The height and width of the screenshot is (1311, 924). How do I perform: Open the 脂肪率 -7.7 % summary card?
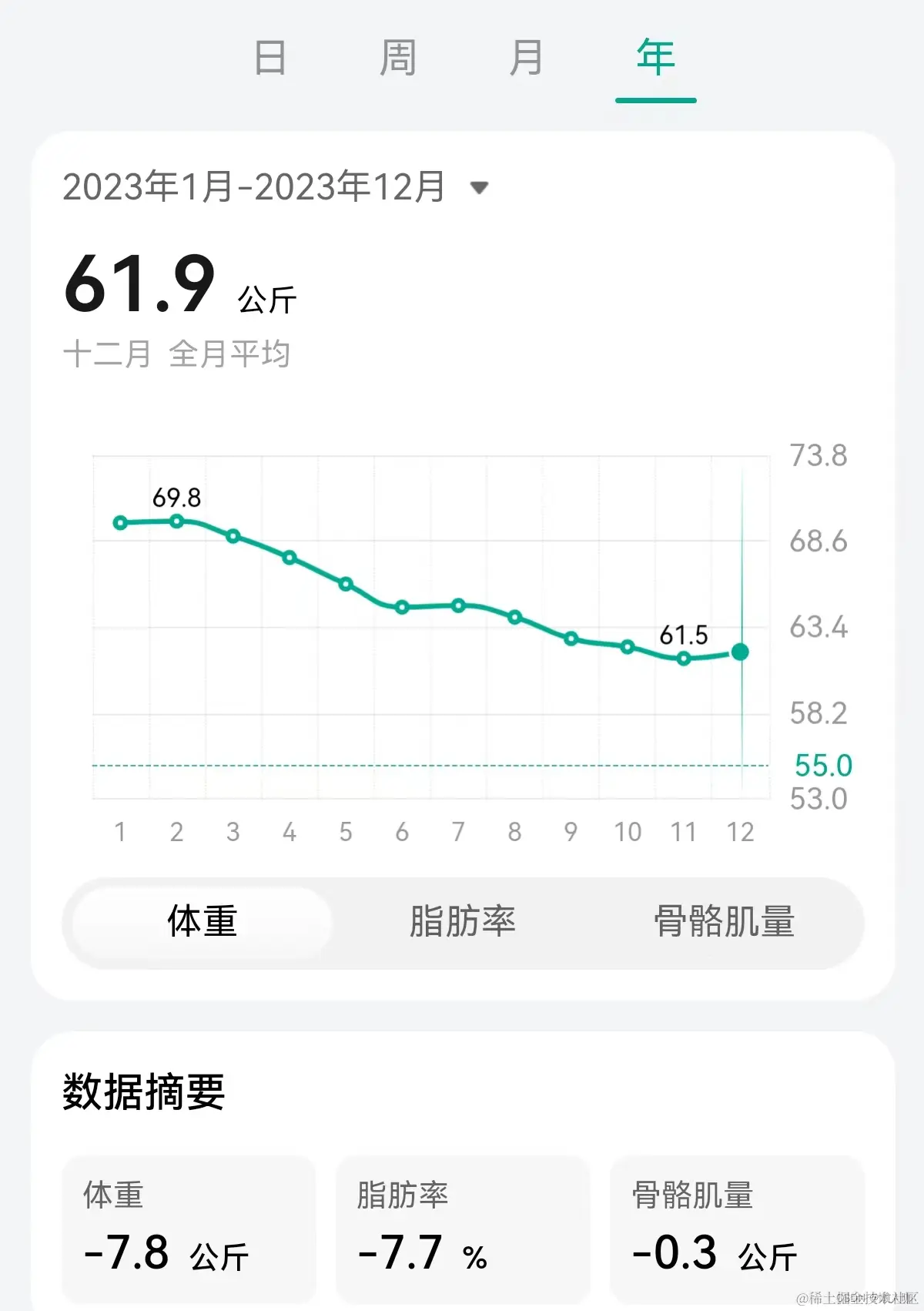(463, 1229)
